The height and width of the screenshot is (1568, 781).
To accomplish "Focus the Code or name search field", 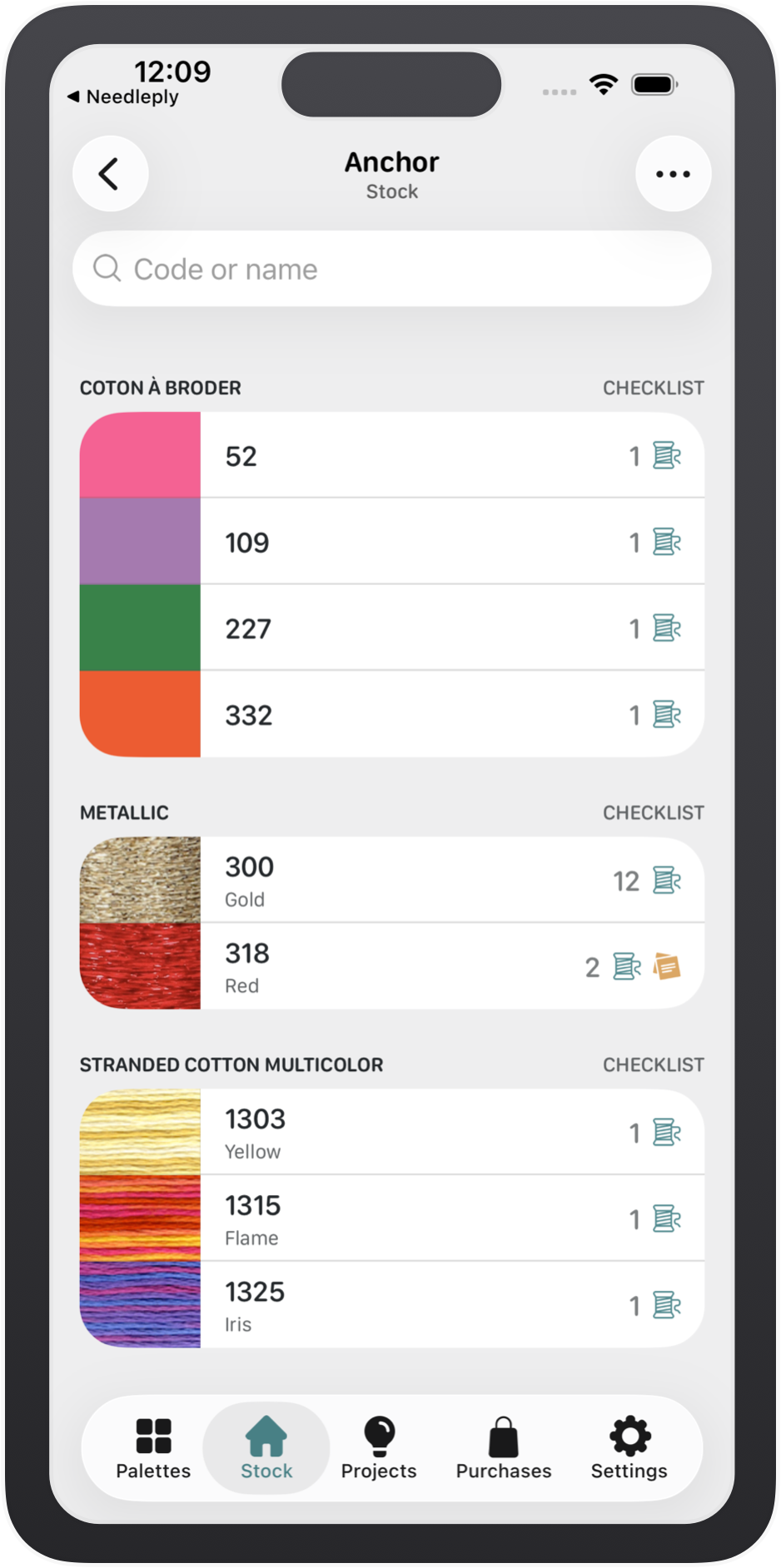I will (391, 269).
